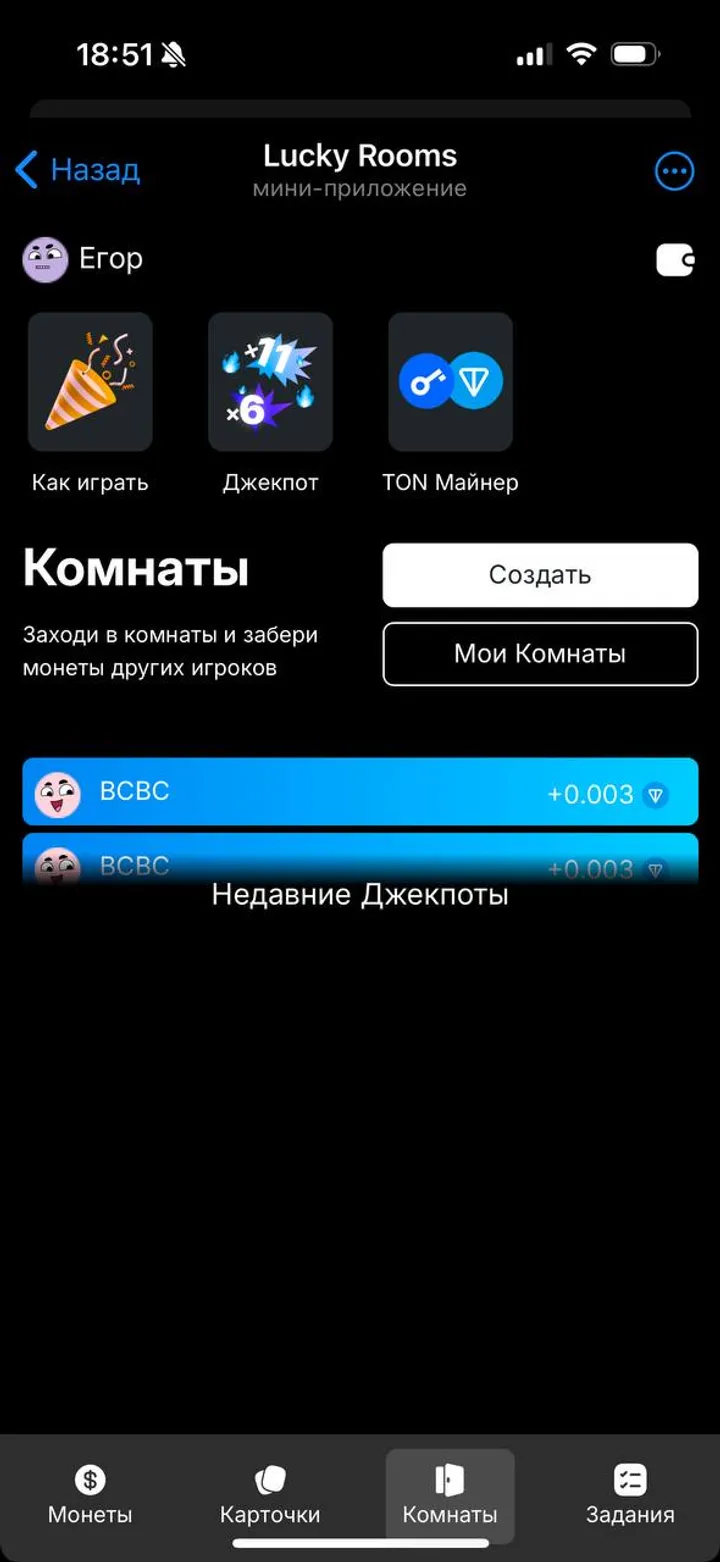Switch to the Карточки tab
The height and width of the screenshot is (1562, 720).
pos(270,1495)
